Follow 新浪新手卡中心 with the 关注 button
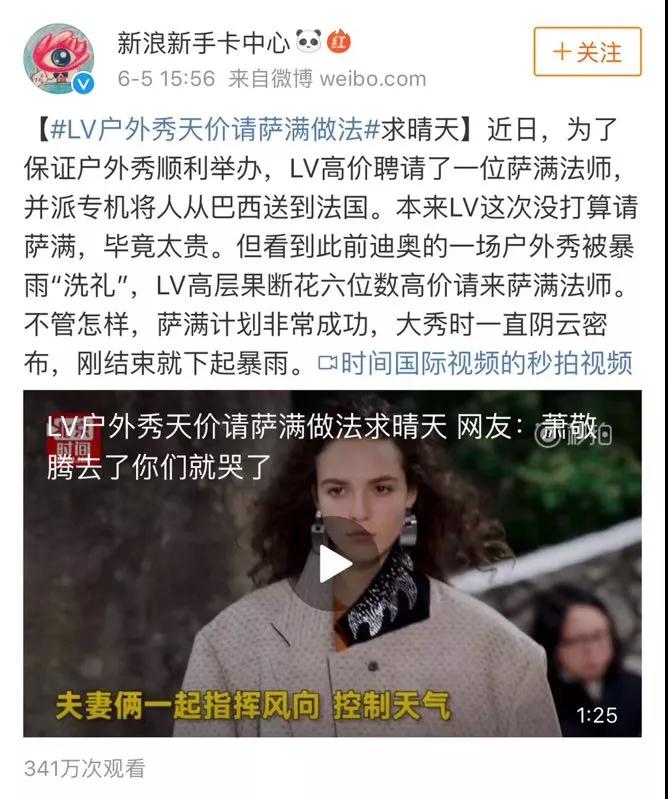 coord(587,52)
